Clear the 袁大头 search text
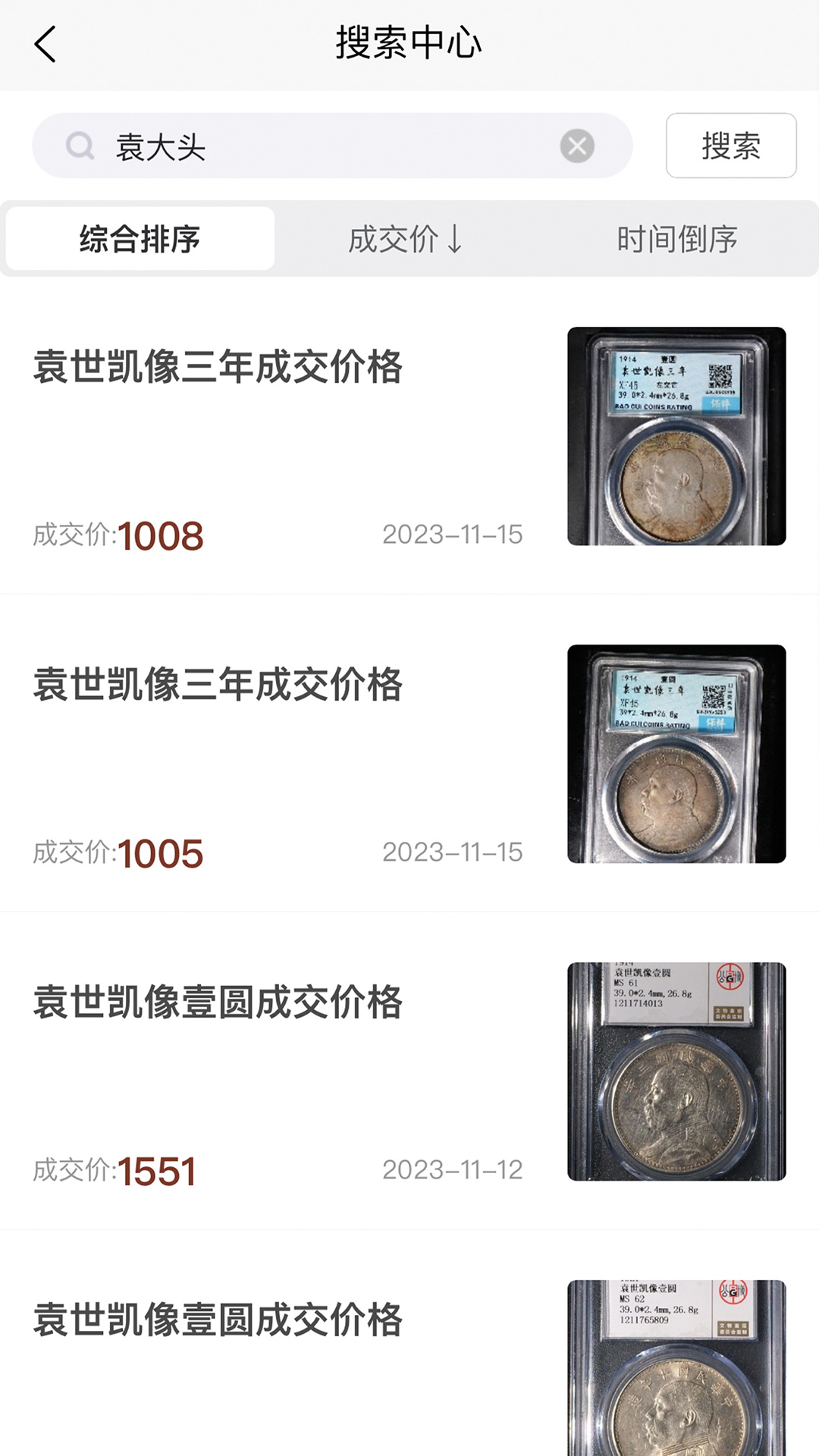The height and width of the screenshot is (1456, 819). pyautogui.click(x=577, y=146)
